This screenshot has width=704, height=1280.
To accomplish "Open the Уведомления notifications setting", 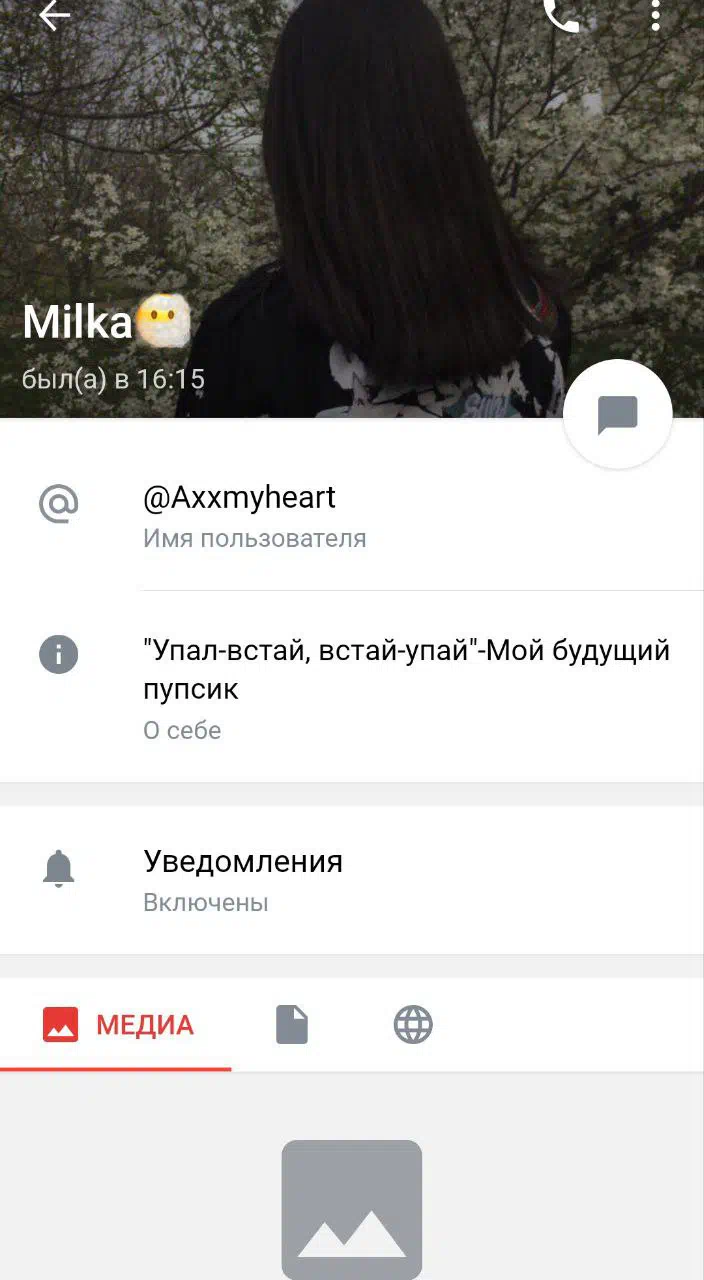I will click(352, 880).
